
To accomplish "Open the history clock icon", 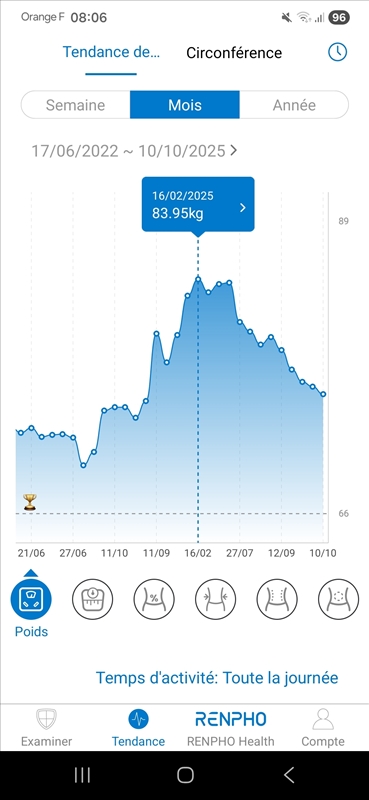I will [x=337, y=52].
